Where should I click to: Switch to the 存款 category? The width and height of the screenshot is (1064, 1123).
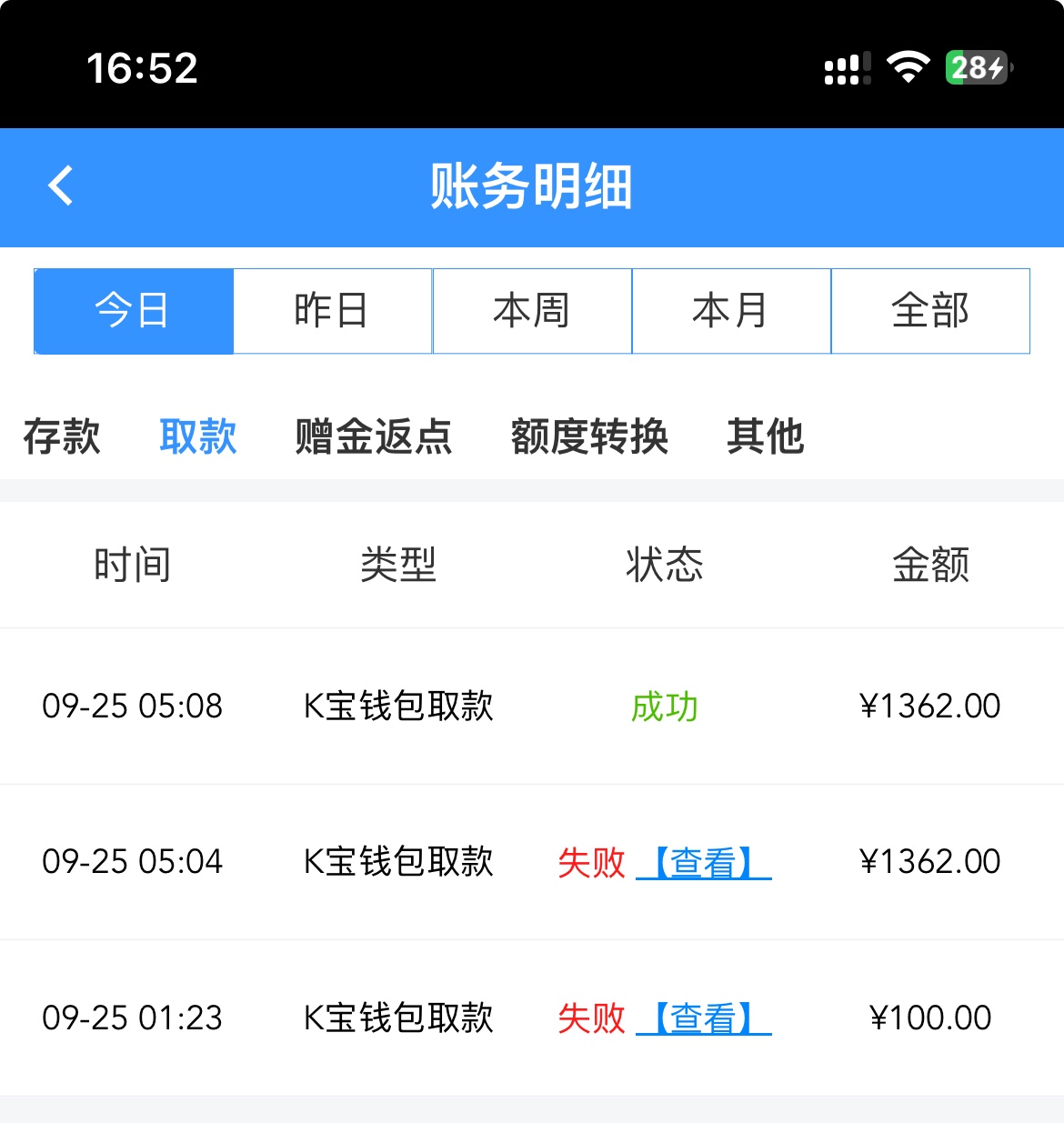point(62,436)
